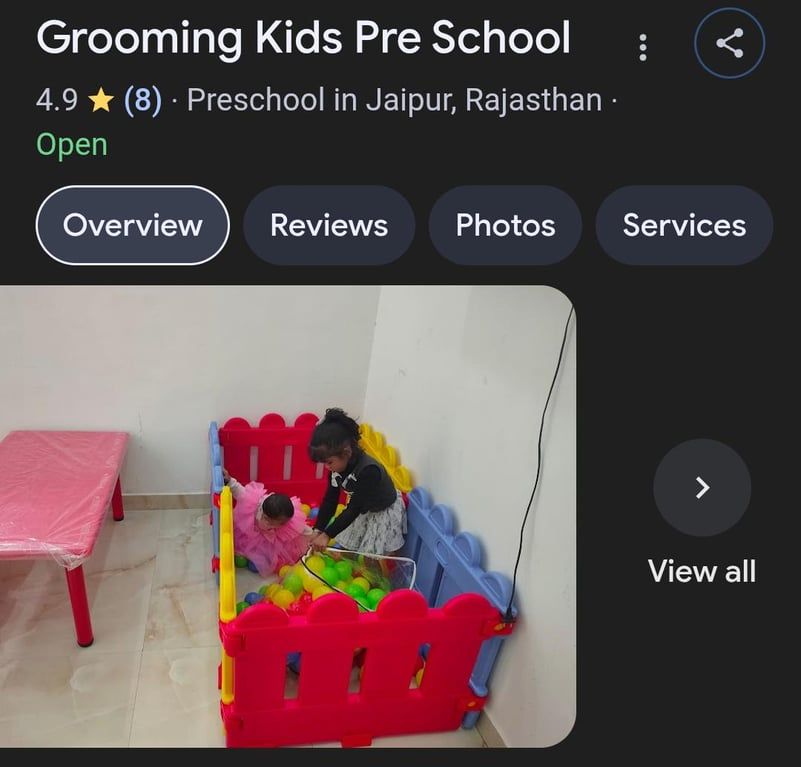This screenshot has width=801, height=767.
Task: View all photos with the arrow button
Action: pos(702,488)
